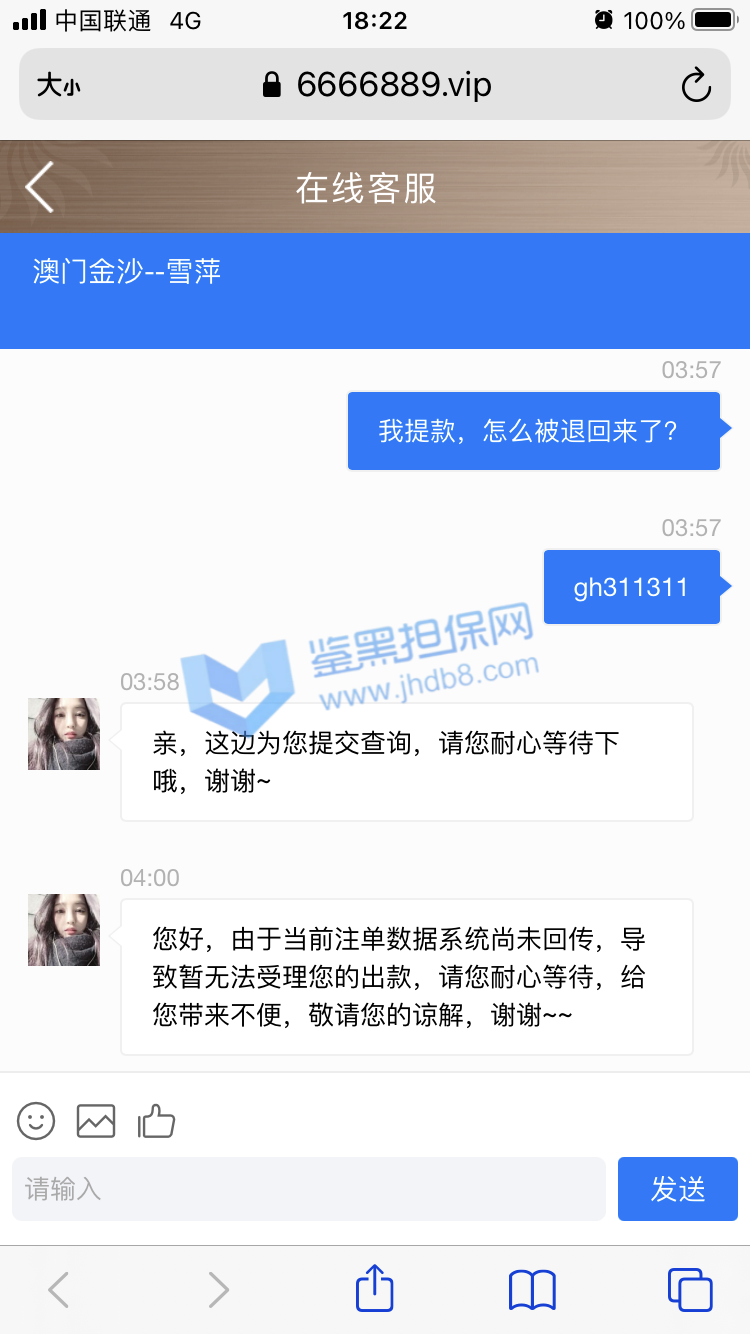Show all open Safari tabs
The image size is (750, 1334).
pyautogui.click(x=689, y=1289)
